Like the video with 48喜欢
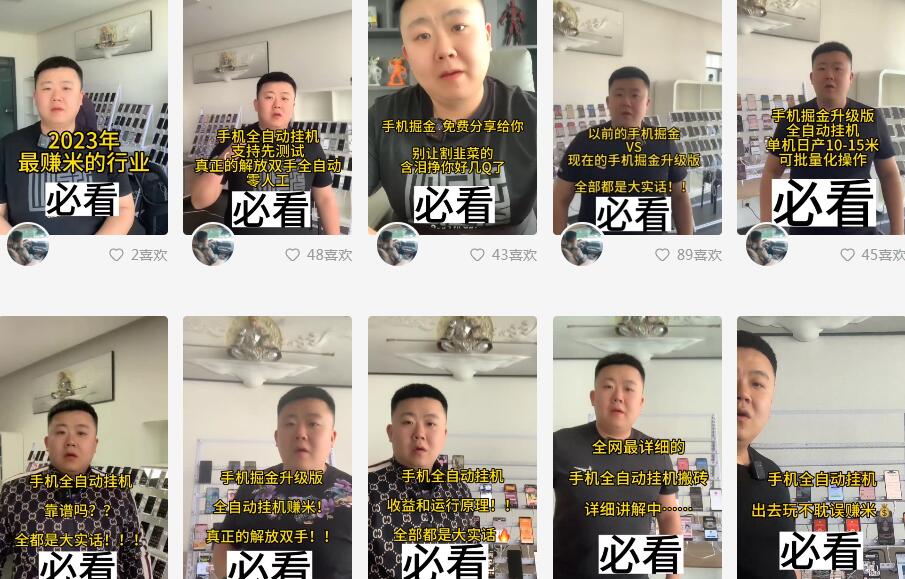This screenshot has height=579, width=905. [x=292, y=255]
